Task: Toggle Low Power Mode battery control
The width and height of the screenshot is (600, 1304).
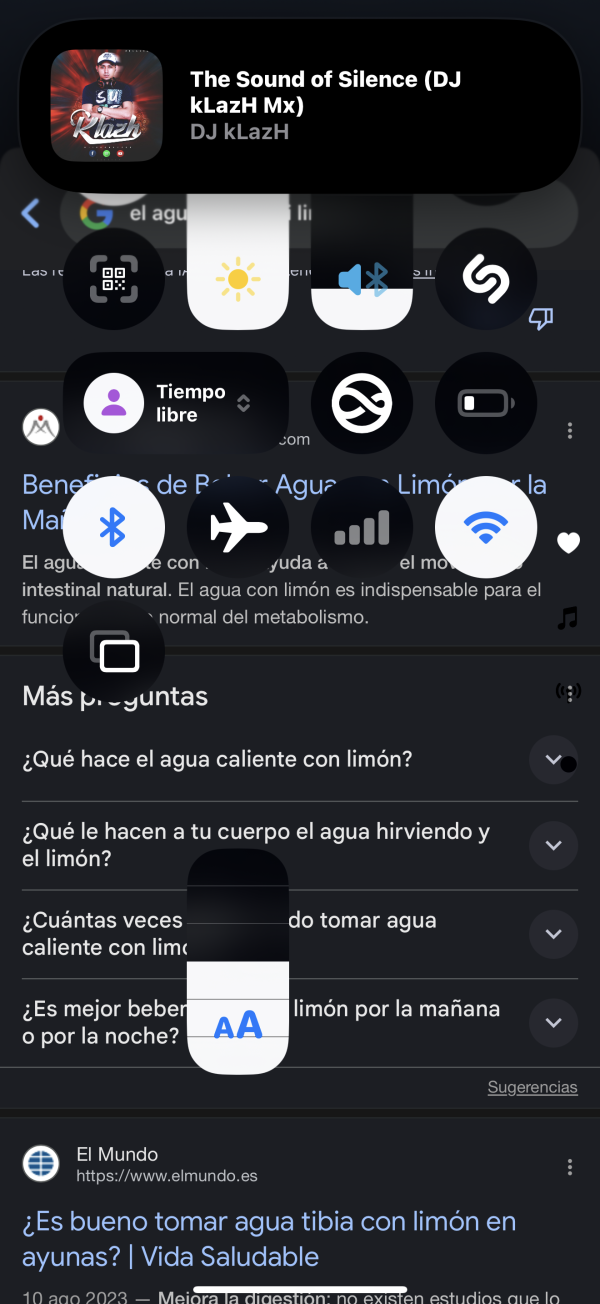Action: click(x=486, y=404)
